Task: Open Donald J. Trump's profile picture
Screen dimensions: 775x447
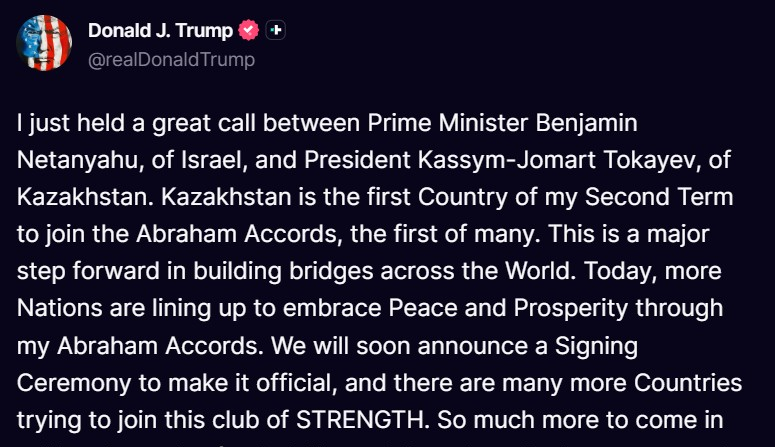Action: point(42,44)
